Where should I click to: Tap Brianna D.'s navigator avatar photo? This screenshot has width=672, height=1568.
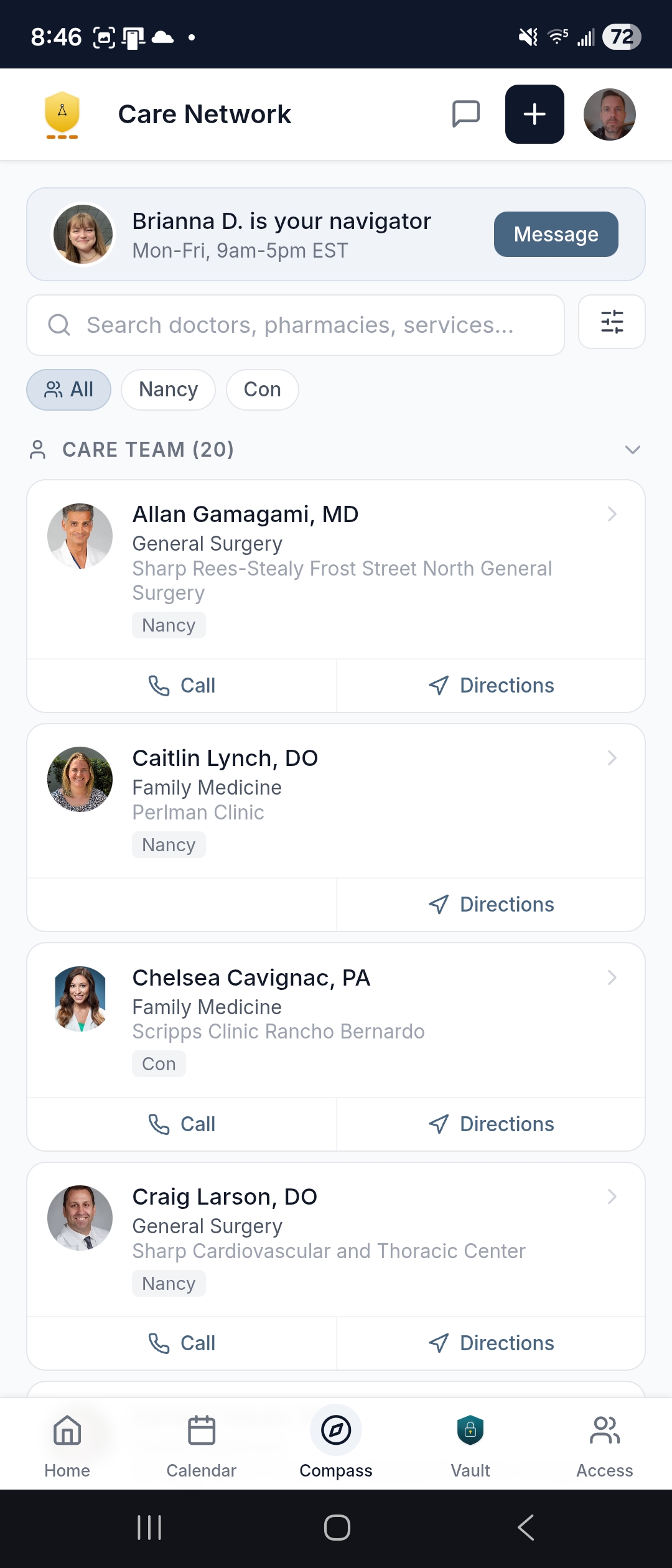pyautogui.click(x=82, y=234)
